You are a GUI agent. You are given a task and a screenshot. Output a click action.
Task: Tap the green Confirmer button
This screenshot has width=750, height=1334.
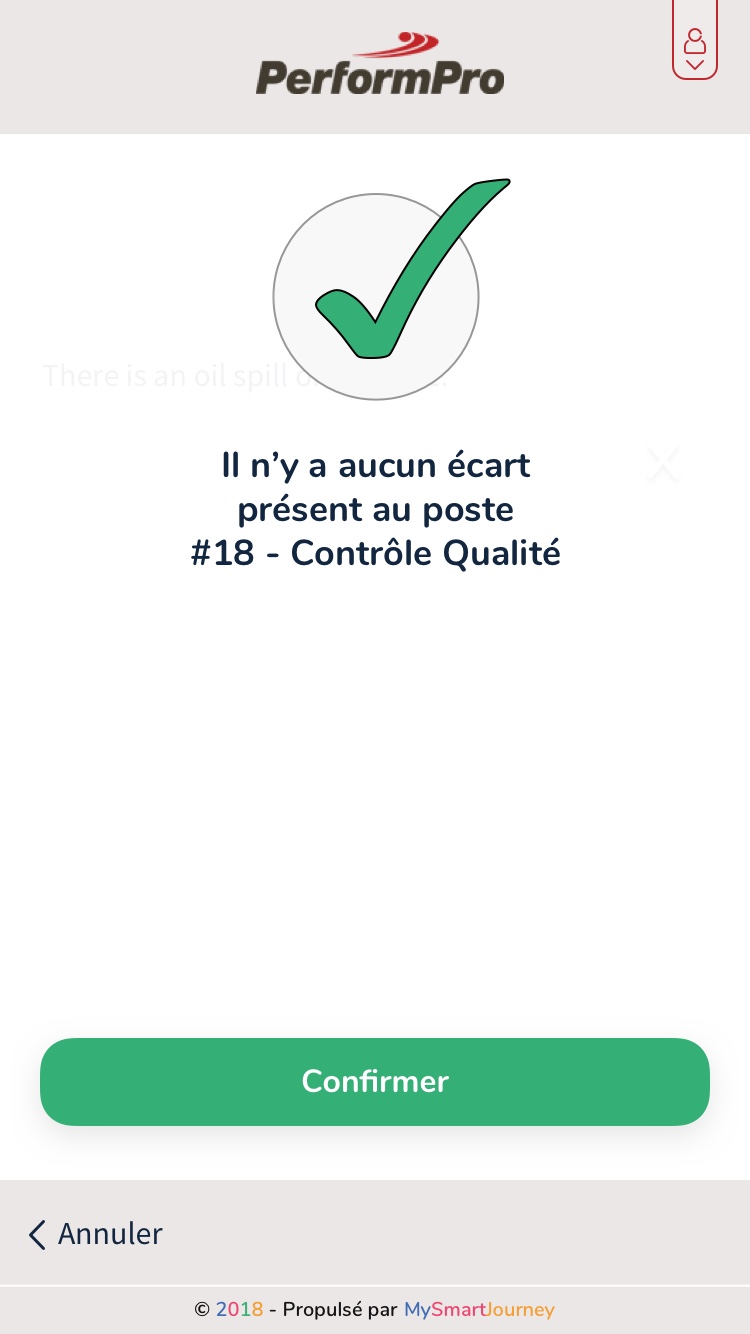[375, 1082]
